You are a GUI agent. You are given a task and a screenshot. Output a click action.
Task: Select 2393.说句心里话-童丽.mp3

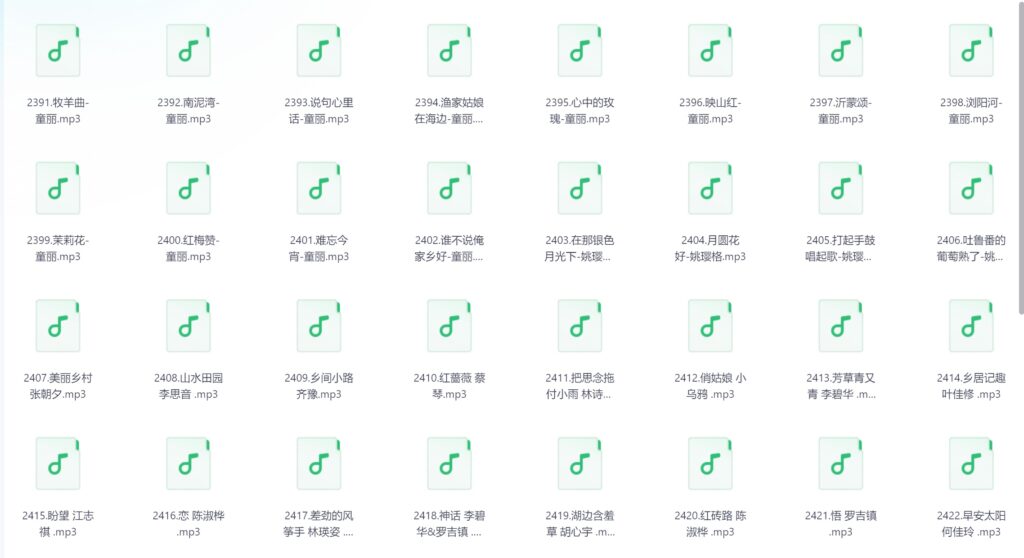click(319, 50)
